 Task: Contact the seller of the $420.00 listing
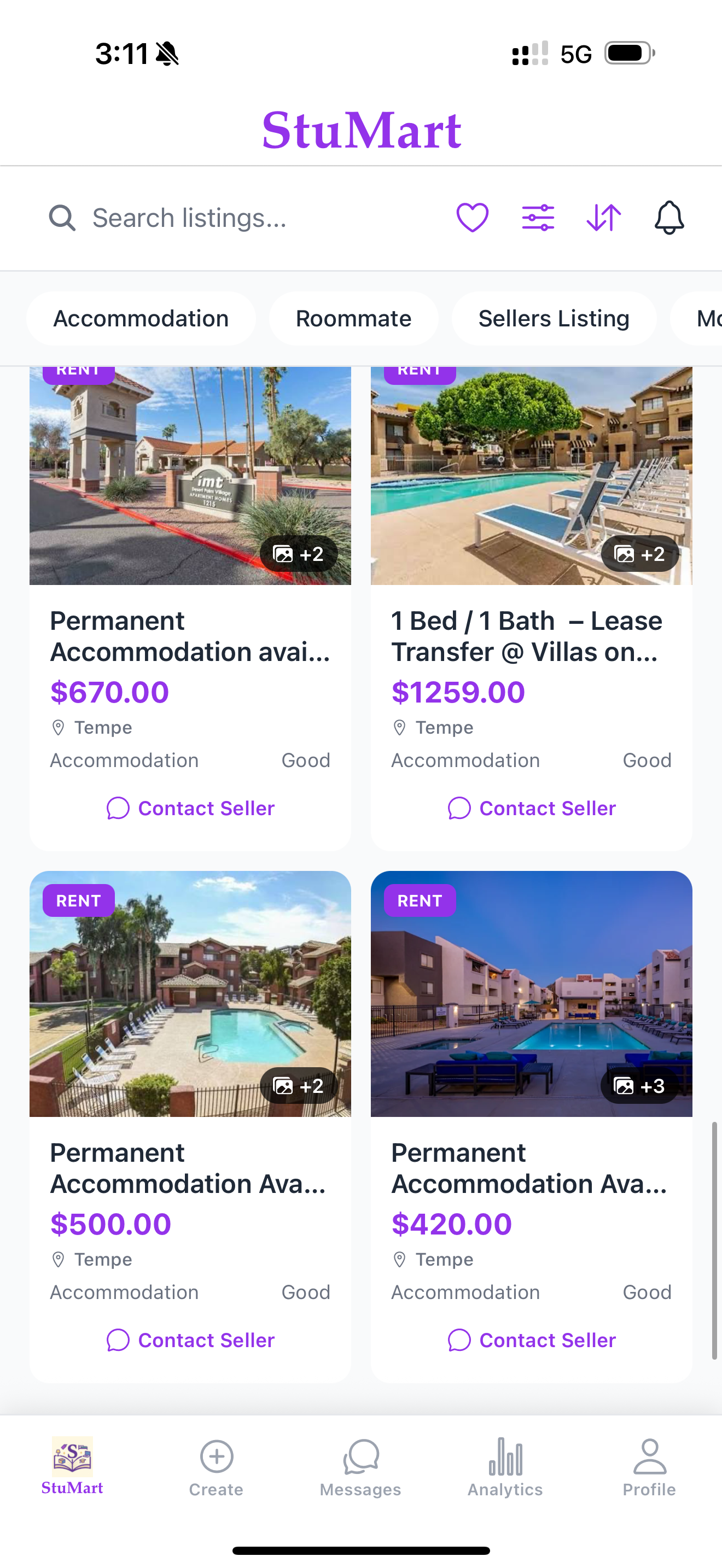pyautogui.click(x=532, y=1341)
